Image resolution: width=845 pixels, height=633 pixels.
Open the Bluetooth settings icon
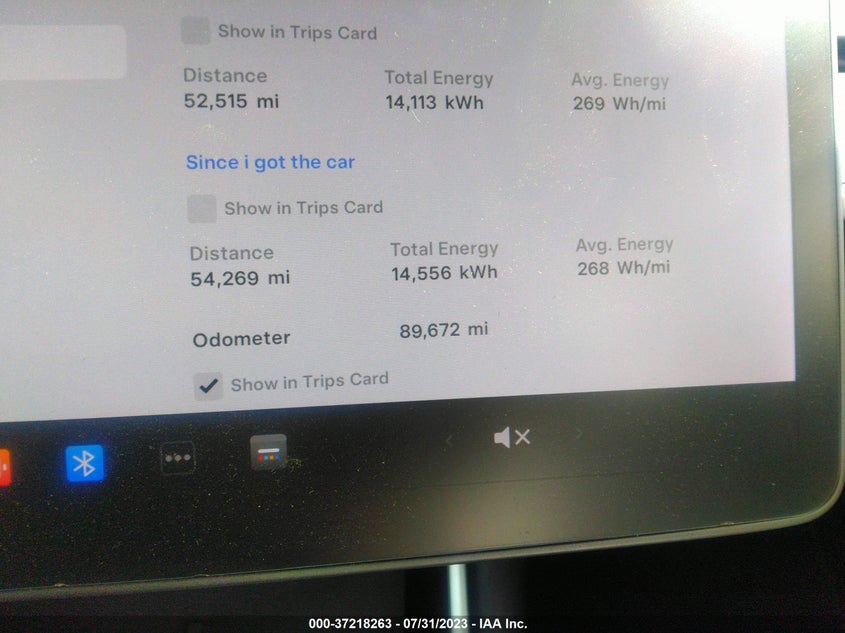tap(85, 463)
